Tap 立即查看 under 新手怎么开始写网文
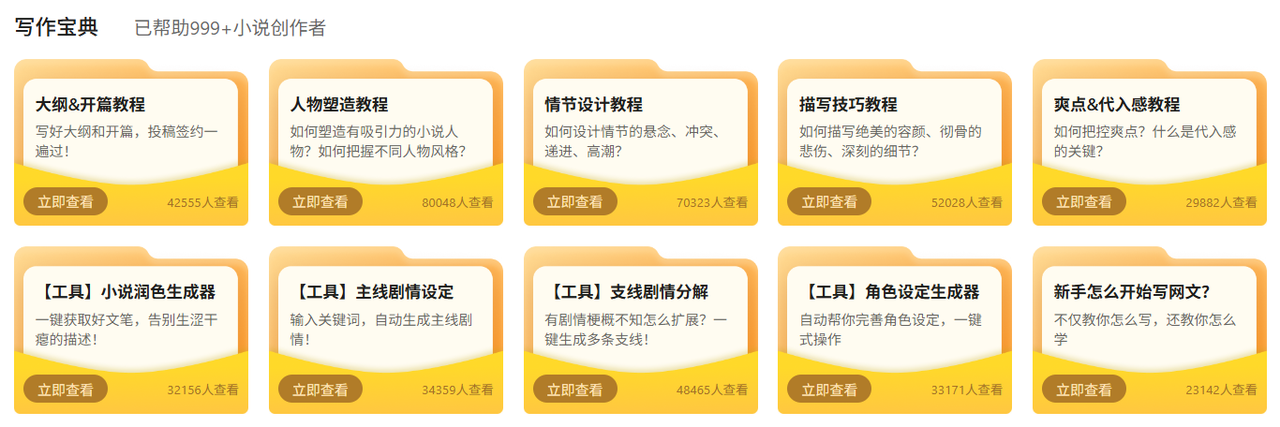This screenshot has width=1280, height=427. click(1083, 390)
